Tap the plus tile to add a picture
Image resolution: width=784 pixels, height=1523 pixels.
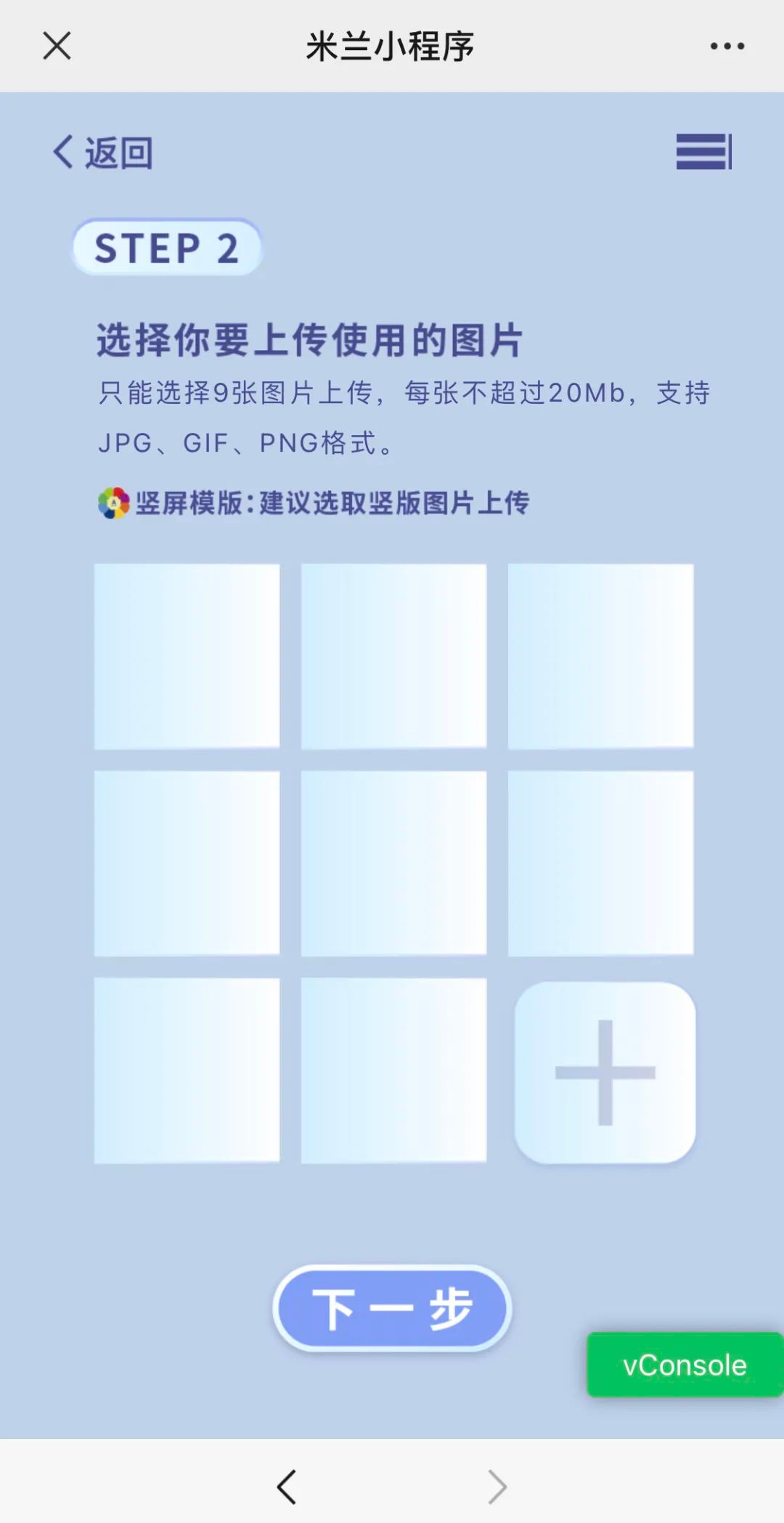tap(605, 1073)
